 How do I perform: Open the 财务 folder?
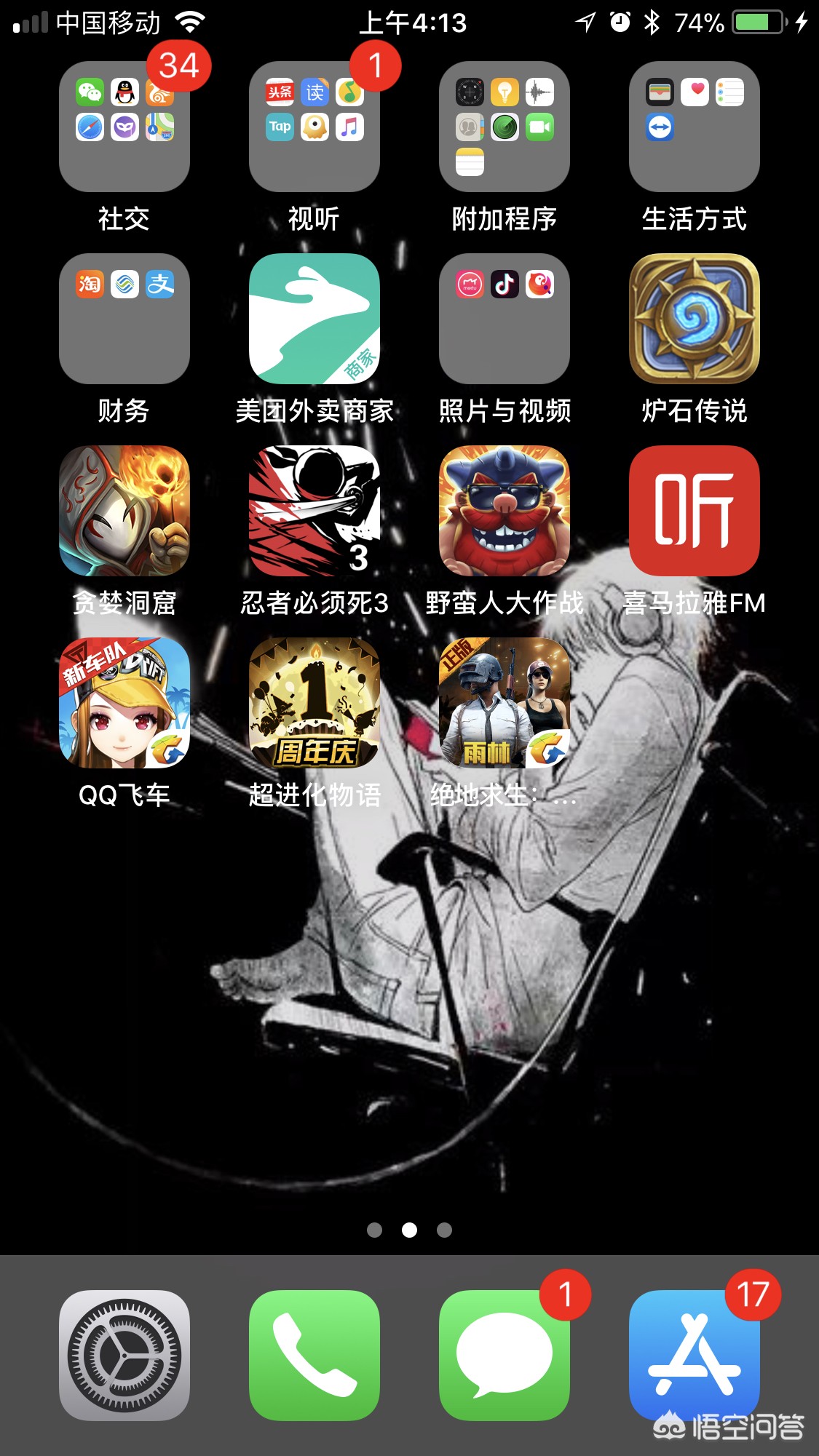pyautogui.click(x=124, y=319)
